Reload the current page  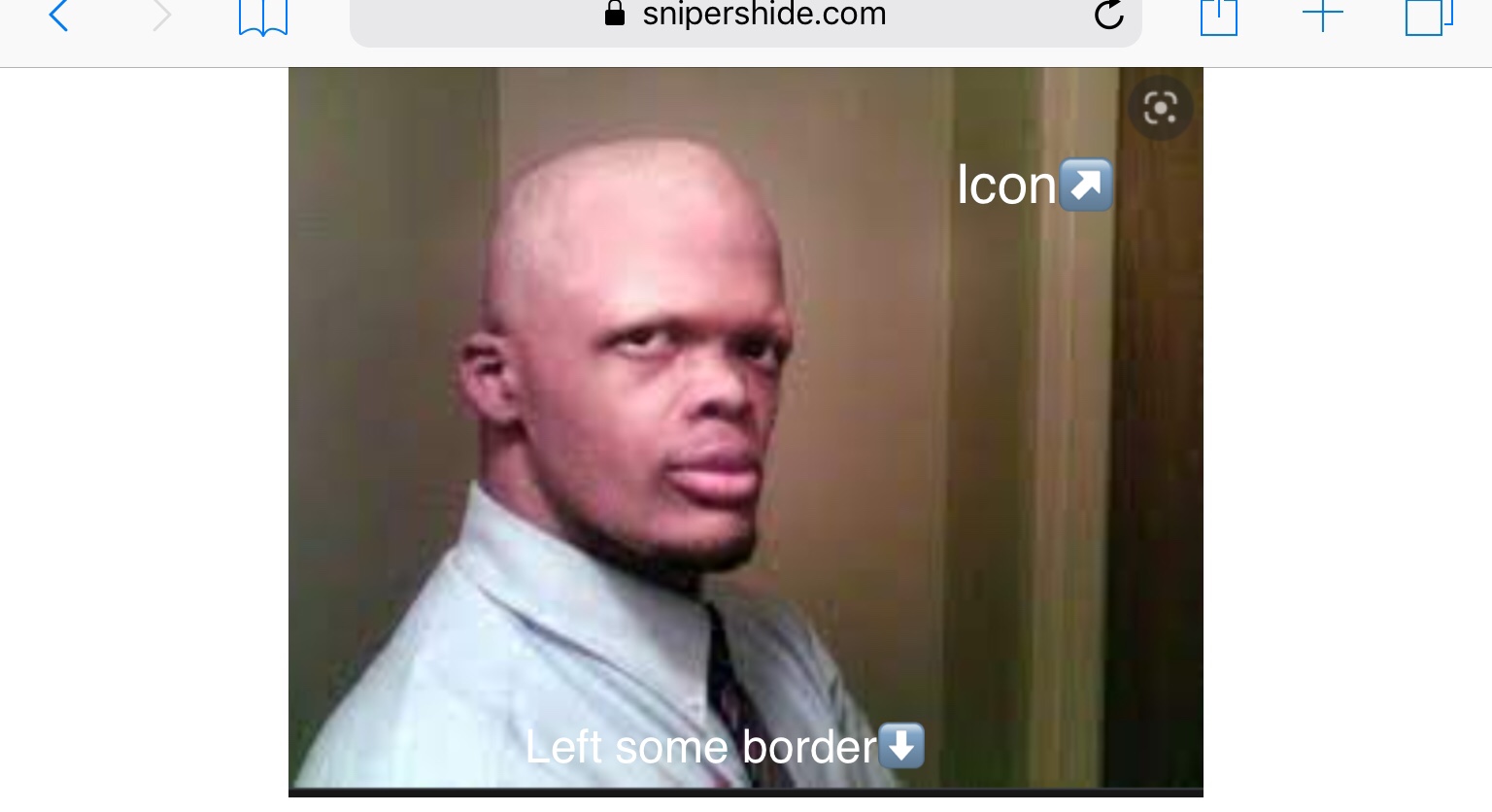tap(1108, 16)
